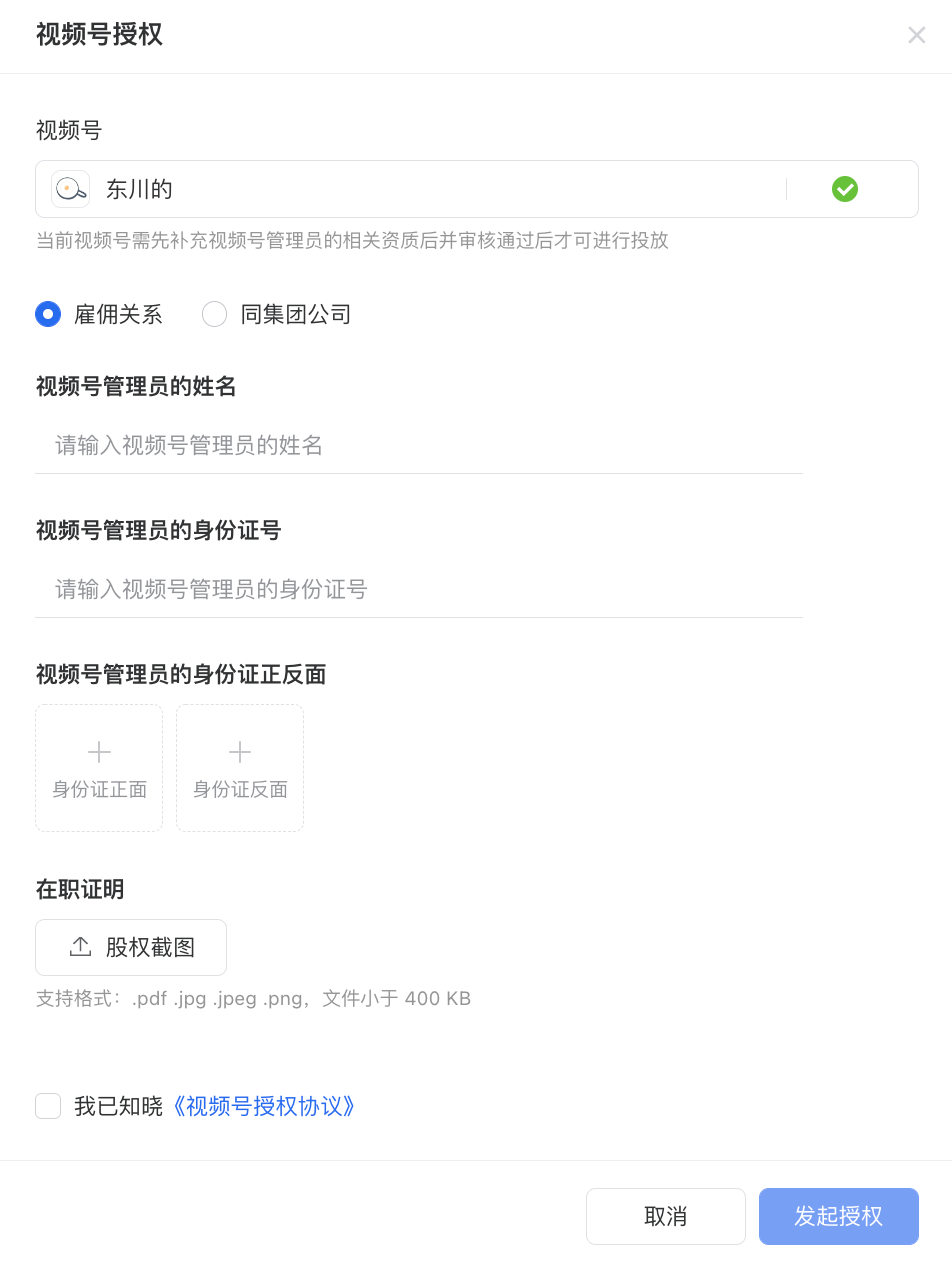Open the 《视频号授权协议》 link

[x=264, y=1106]
